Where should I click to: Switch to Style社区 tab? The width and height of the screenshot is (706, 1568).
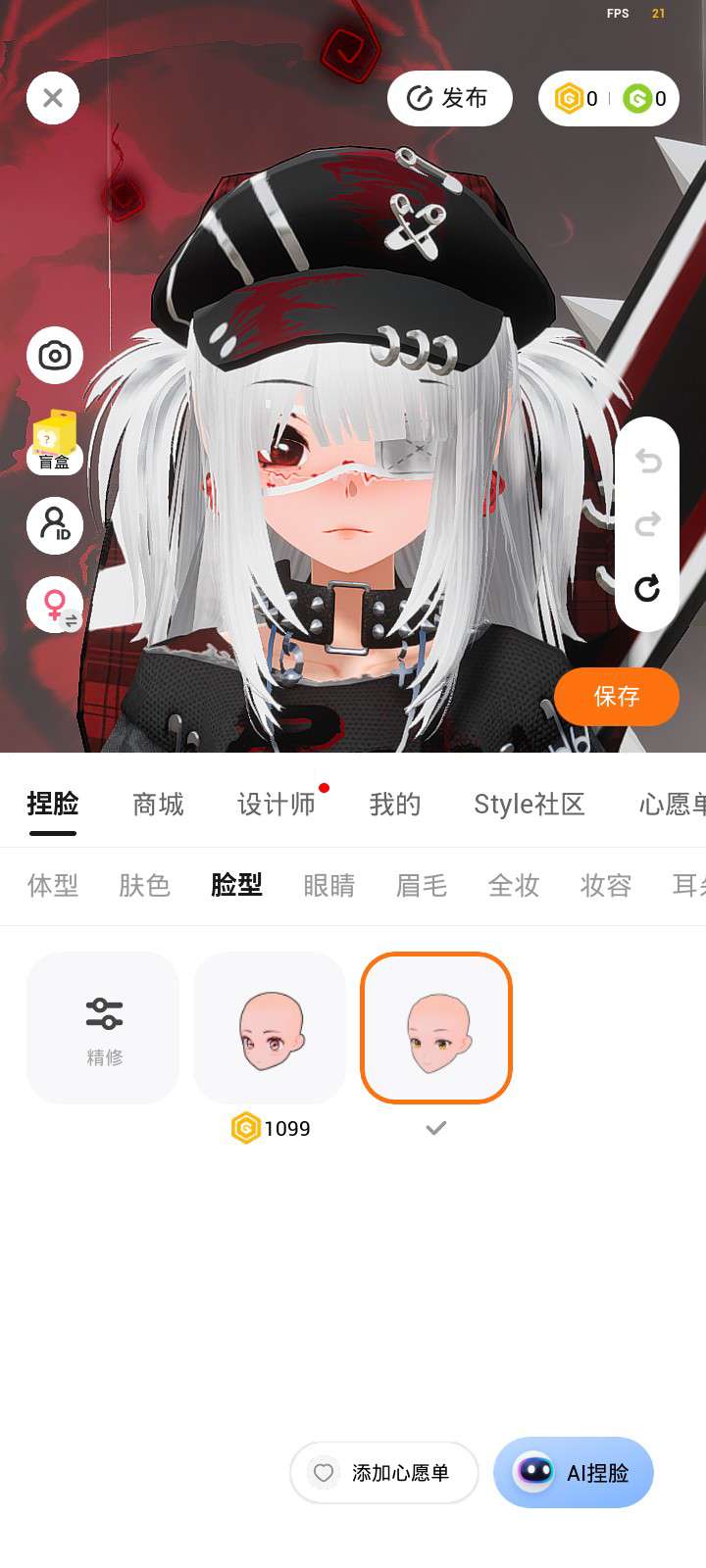tap(529, 805)
